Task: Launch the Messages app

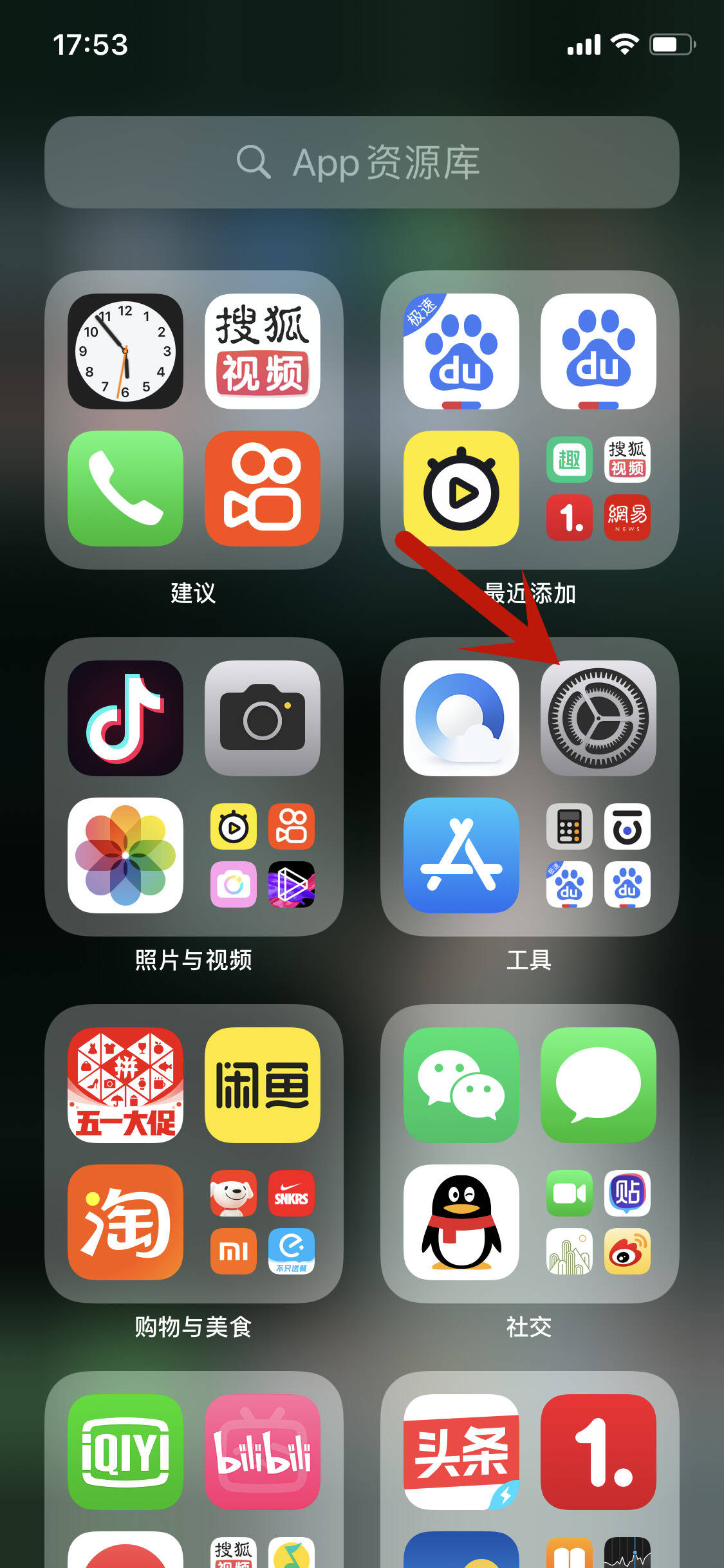Action: pyautogui.click(x=598, y=1085)
